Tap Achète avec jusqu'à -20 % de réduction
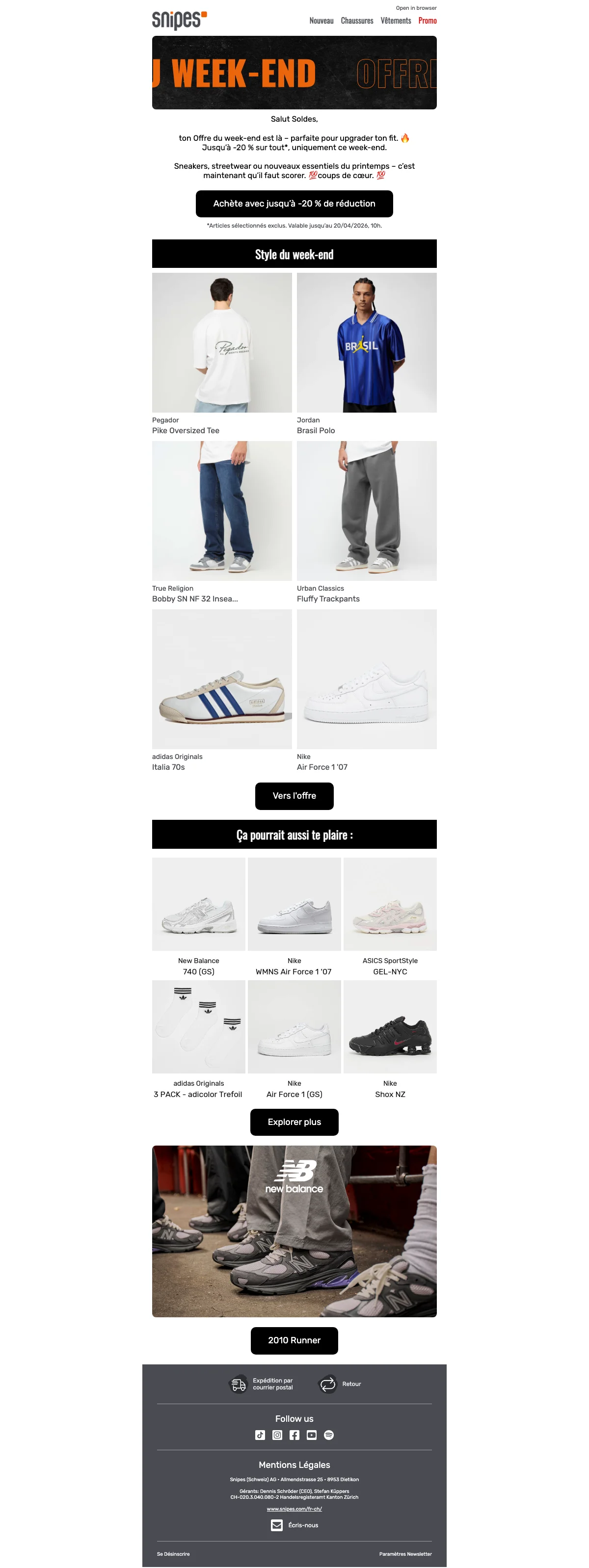The image size is (589, 1568). pyautogui.click(x=294, y=204)
